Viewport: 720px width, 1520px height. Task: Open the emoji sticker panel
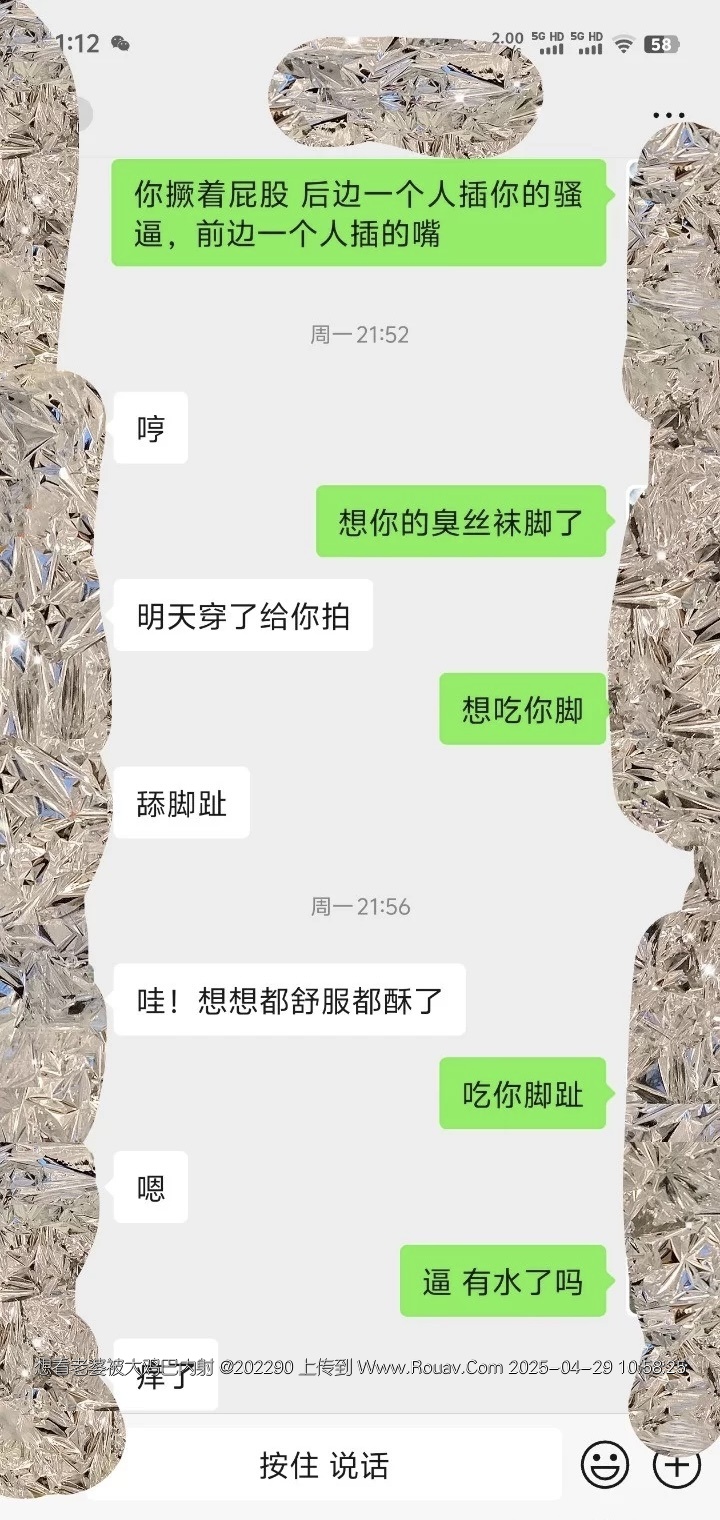605,1466
